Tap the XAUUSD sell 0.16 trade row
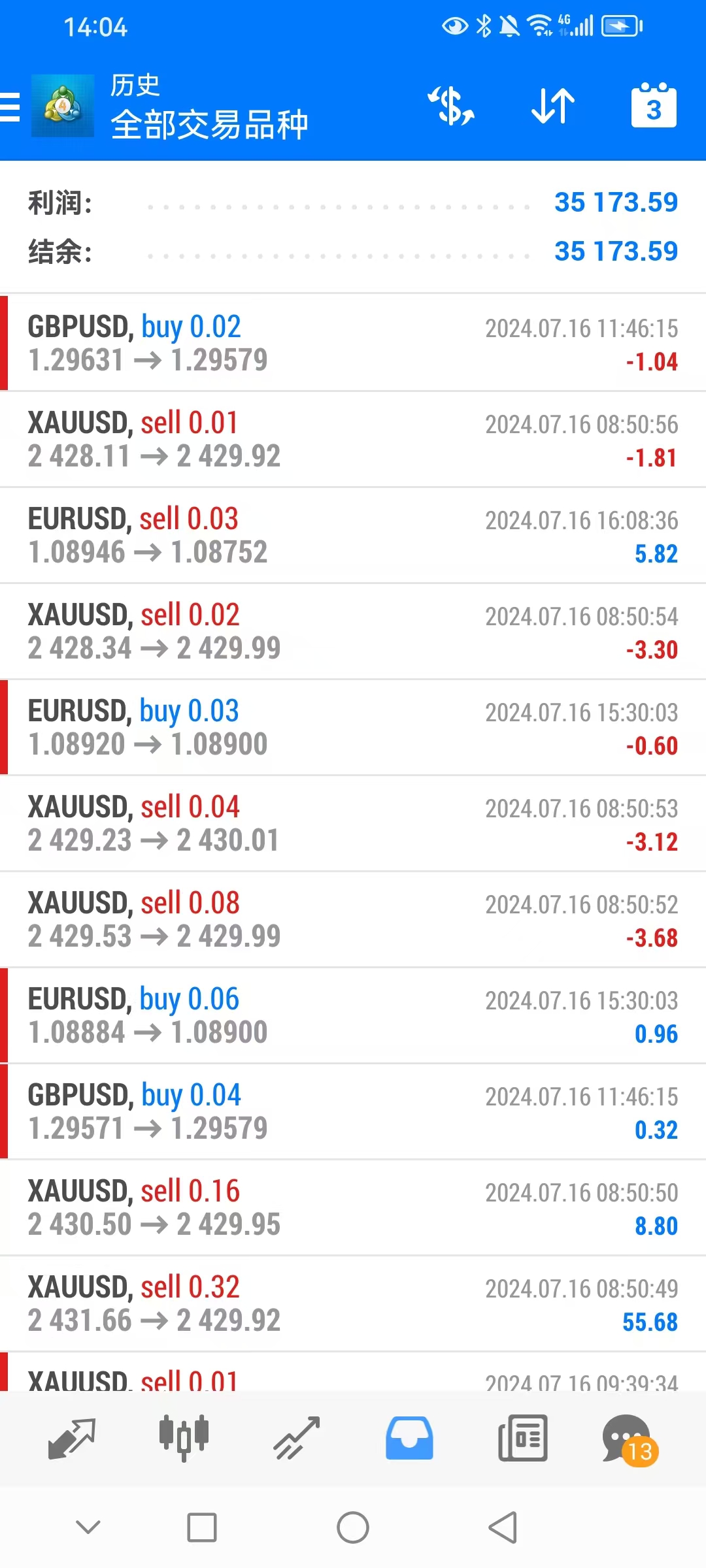The image size is (706, 1568). 353,1207
